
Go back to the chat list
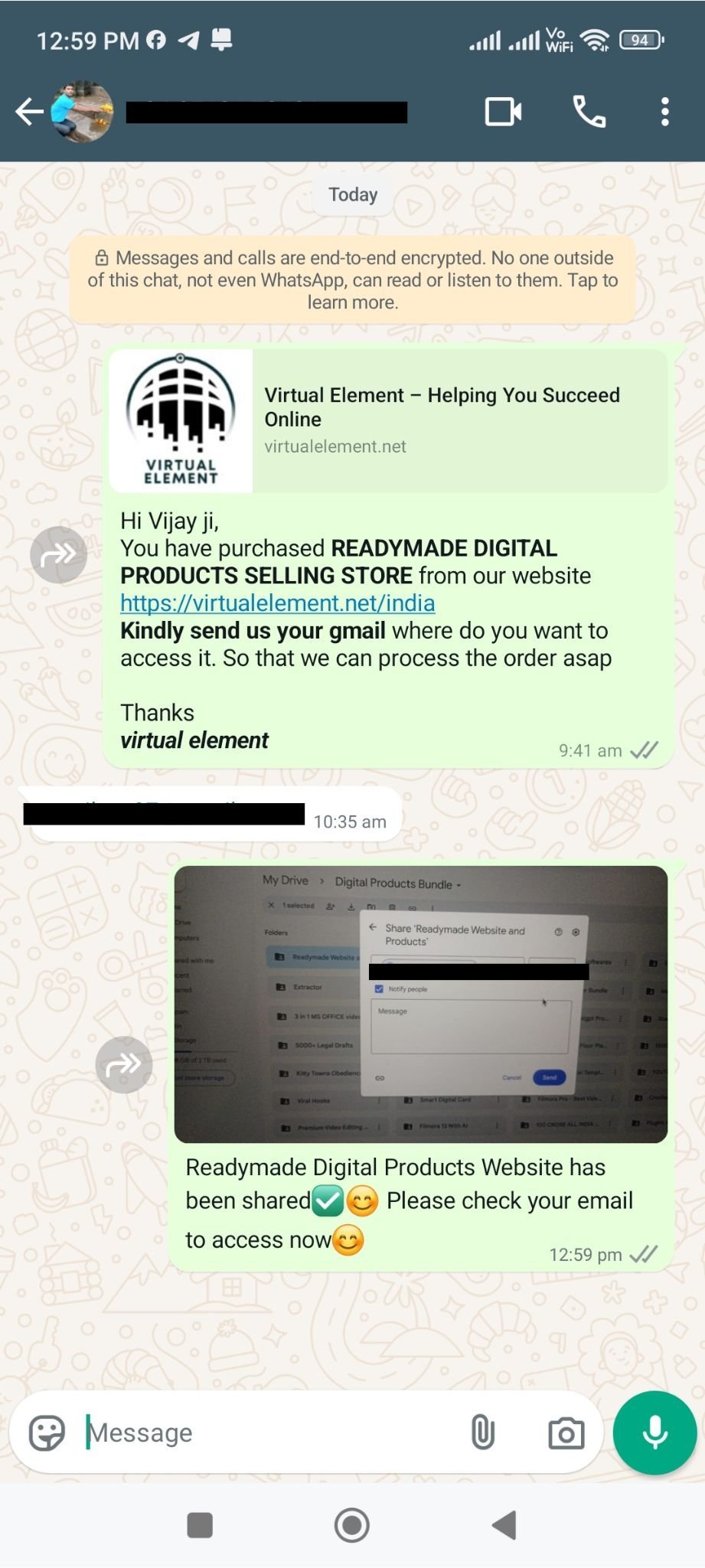click(29, 112)
